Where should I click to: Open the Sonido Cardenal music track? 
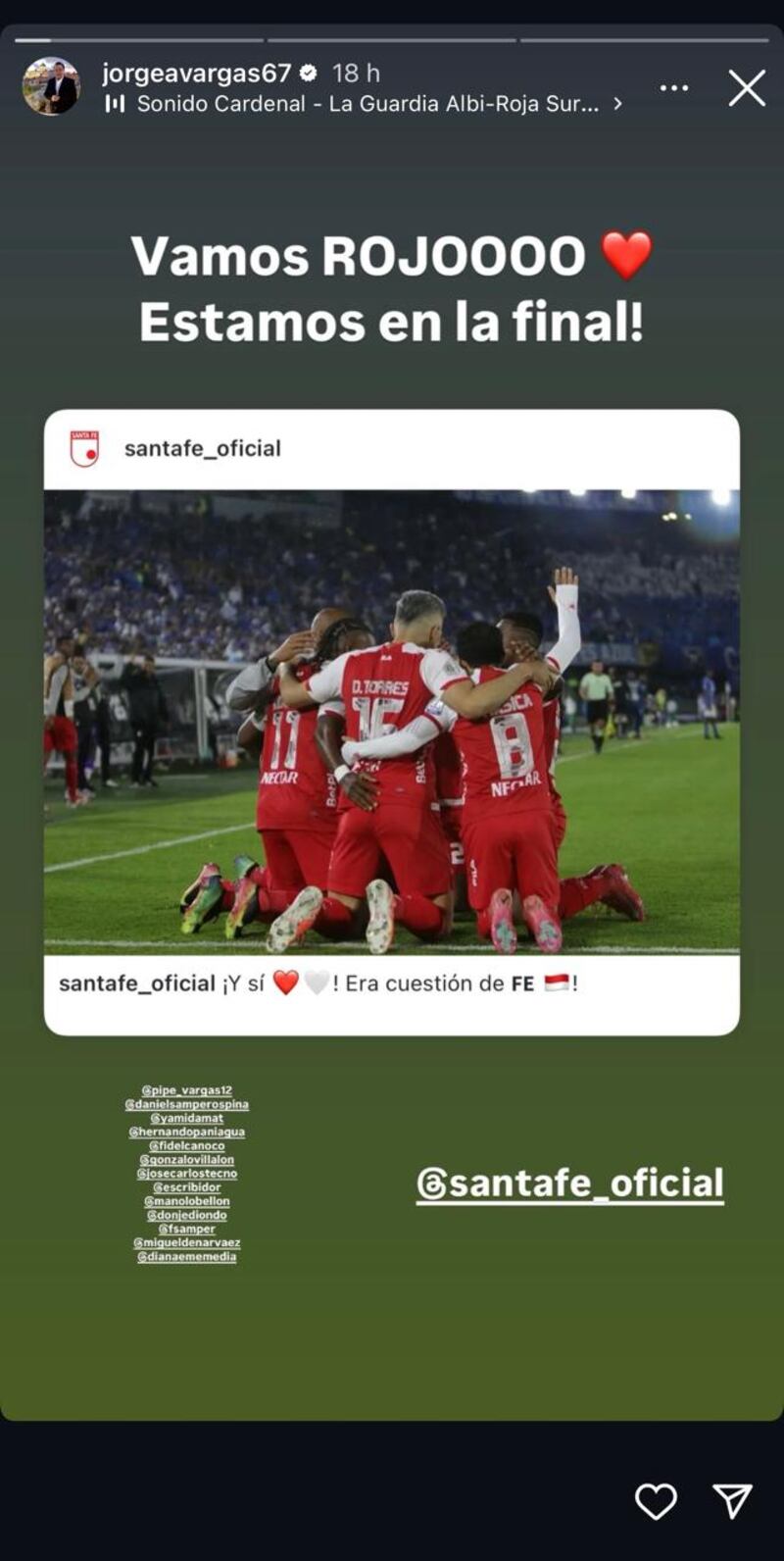tap(367, 104)
